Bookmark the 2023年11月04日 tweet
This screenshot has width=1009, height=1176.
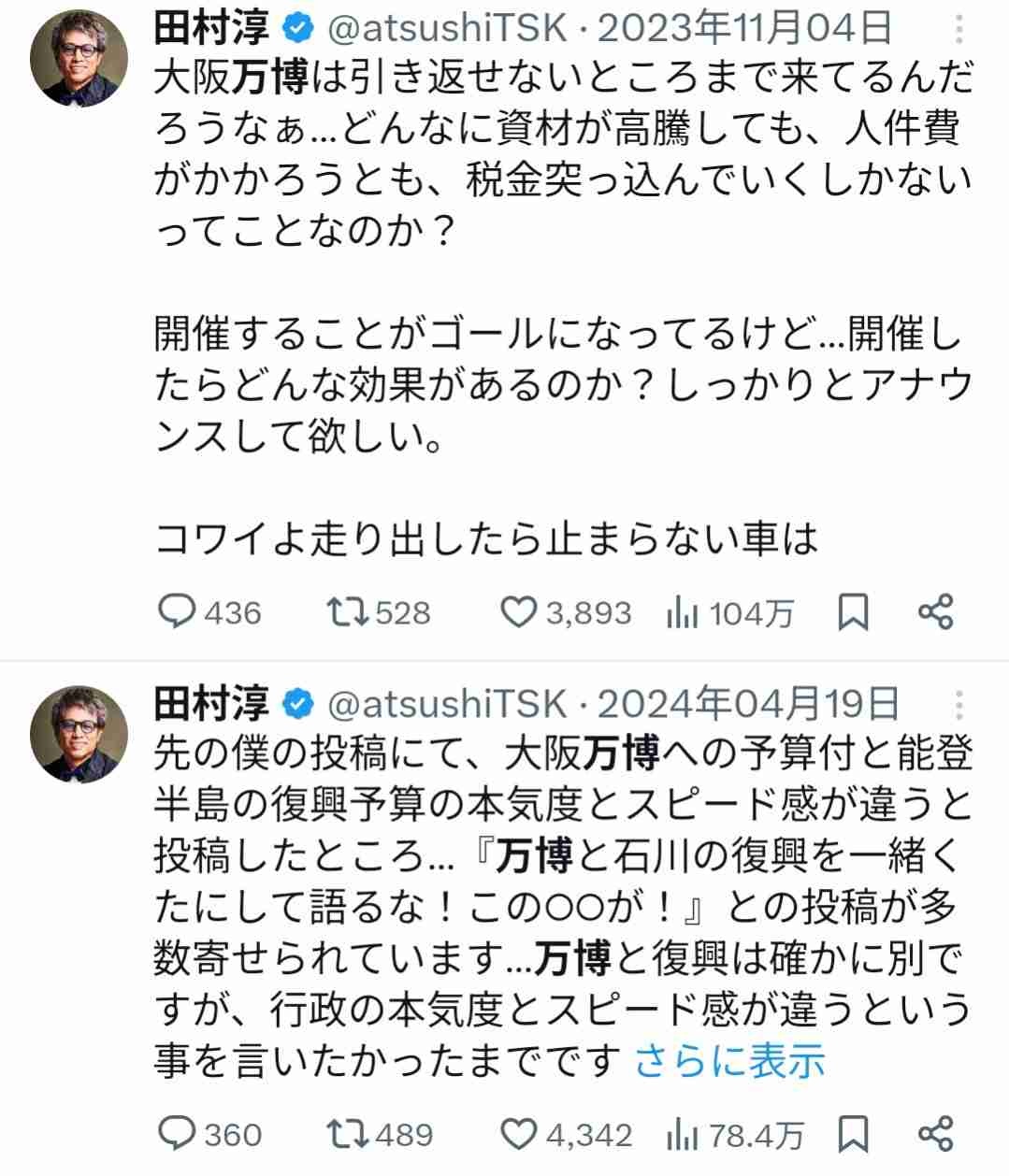pyautogui.click(x=852, y=612)
